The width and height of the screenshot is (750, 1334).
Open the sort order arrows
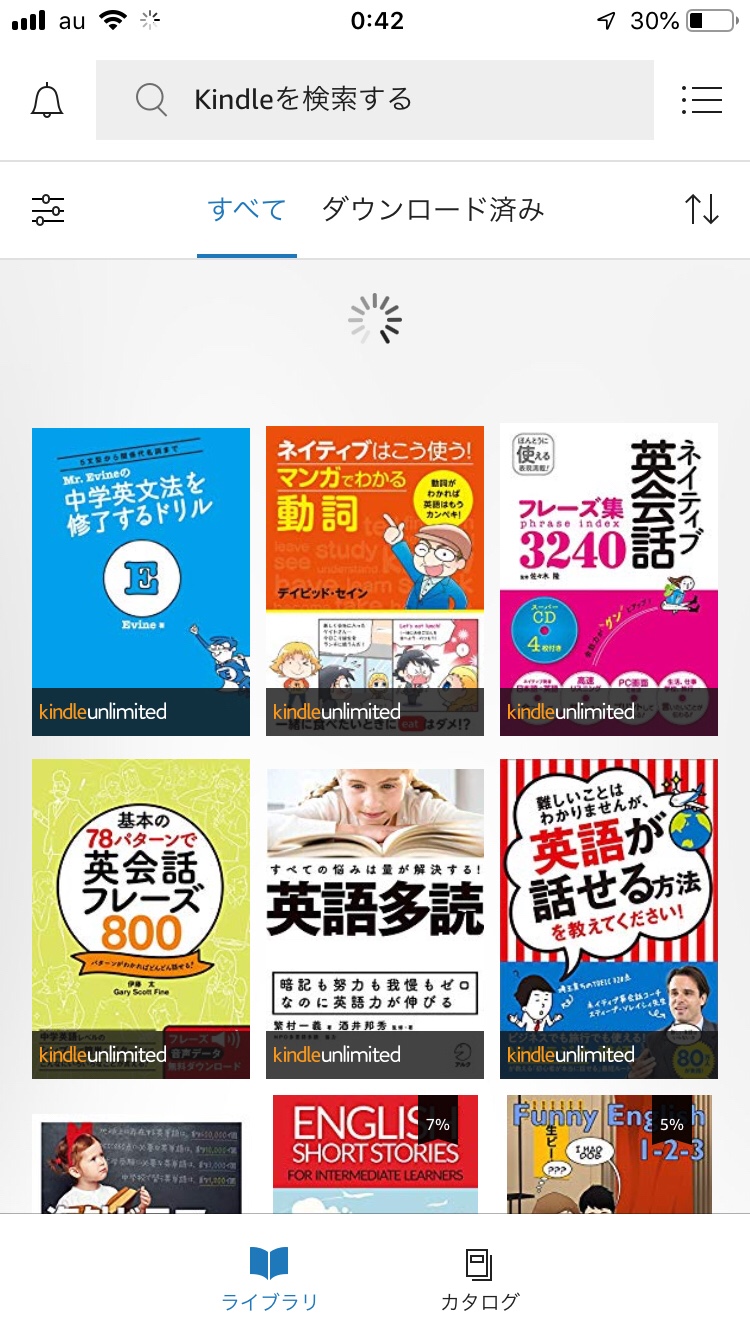[x=702, y=210]
